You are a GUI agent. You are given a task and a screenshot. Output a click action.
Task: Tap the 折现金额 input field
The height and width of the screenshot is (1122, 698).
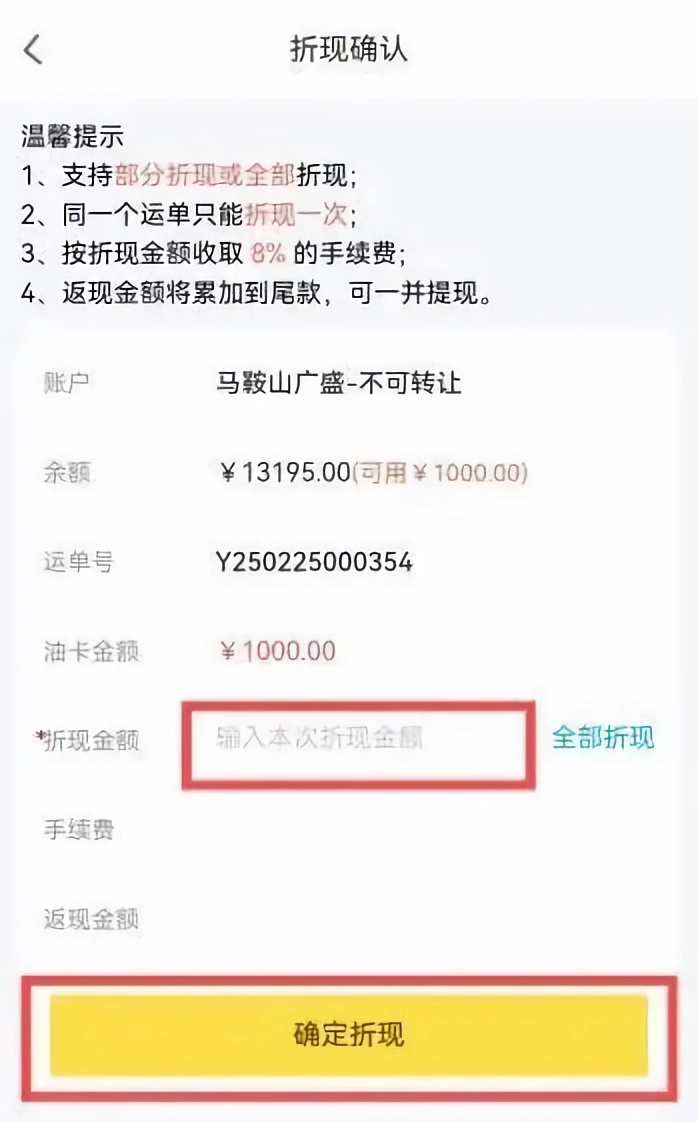(x=355, y=739)
